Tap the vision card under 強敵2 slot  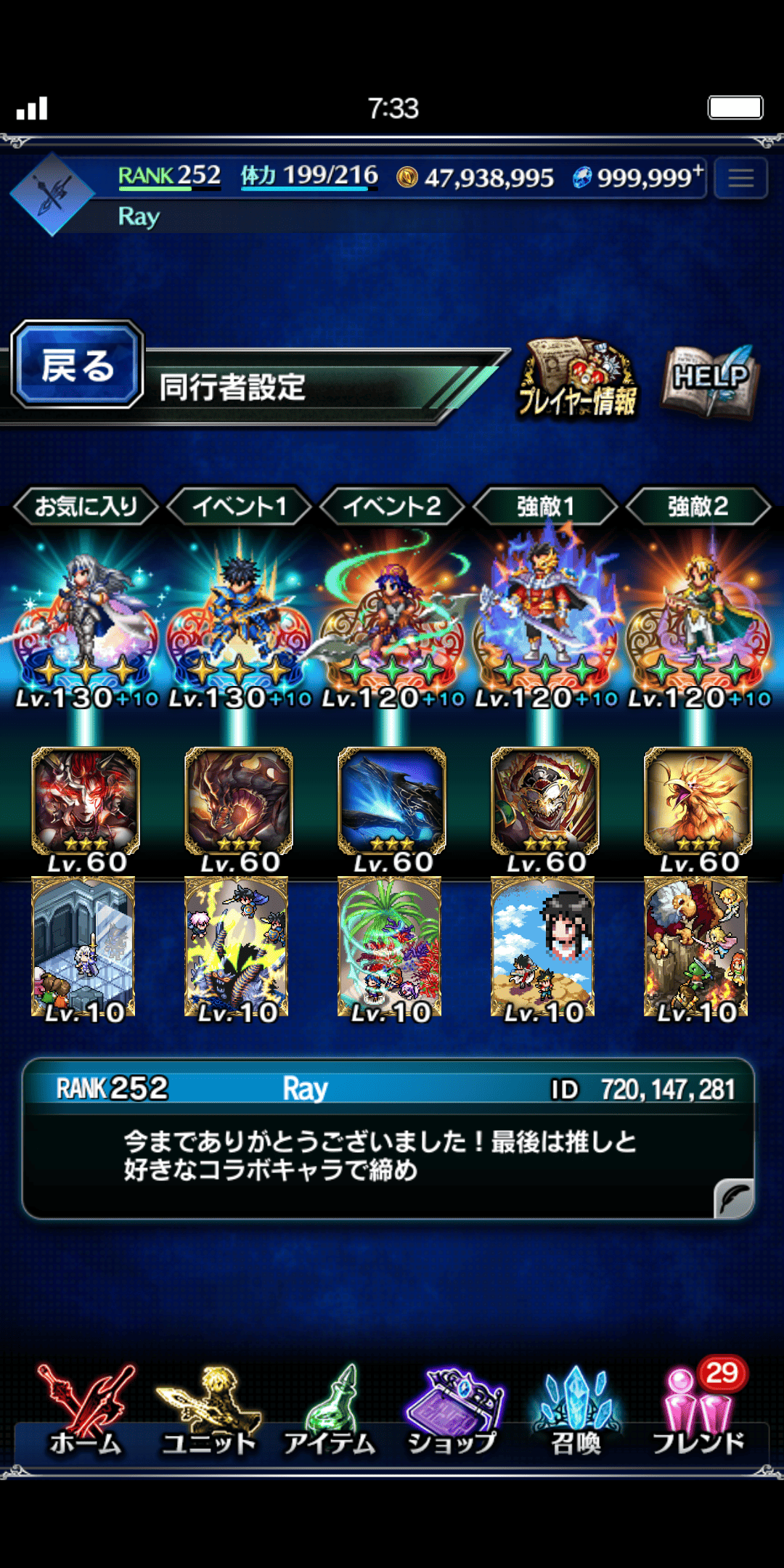pyautogui.click(x=696, y=947)
